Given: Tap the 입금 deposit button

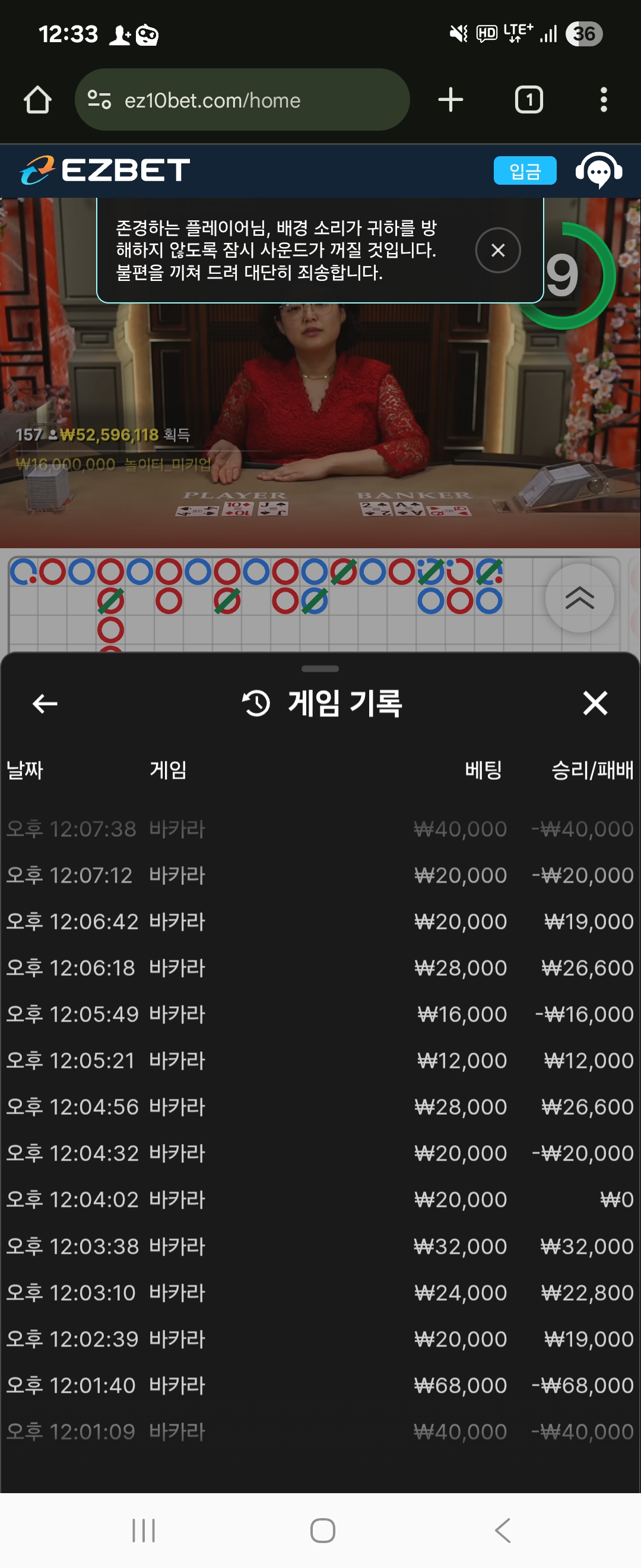Looking at the screenshot, I should 525,171.
